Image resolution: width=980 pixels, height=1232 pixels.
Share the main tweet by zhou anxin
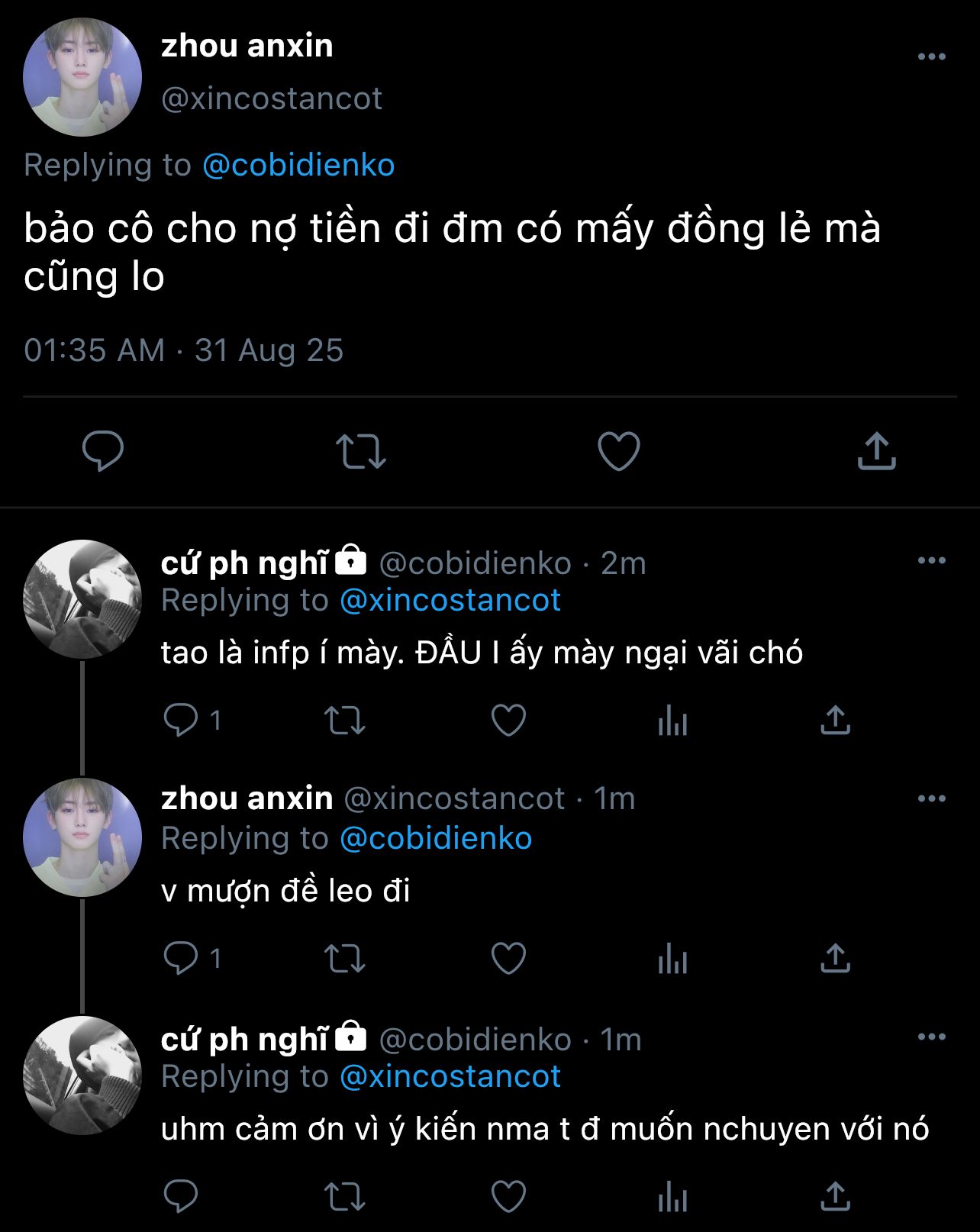[x=876, y=450]
